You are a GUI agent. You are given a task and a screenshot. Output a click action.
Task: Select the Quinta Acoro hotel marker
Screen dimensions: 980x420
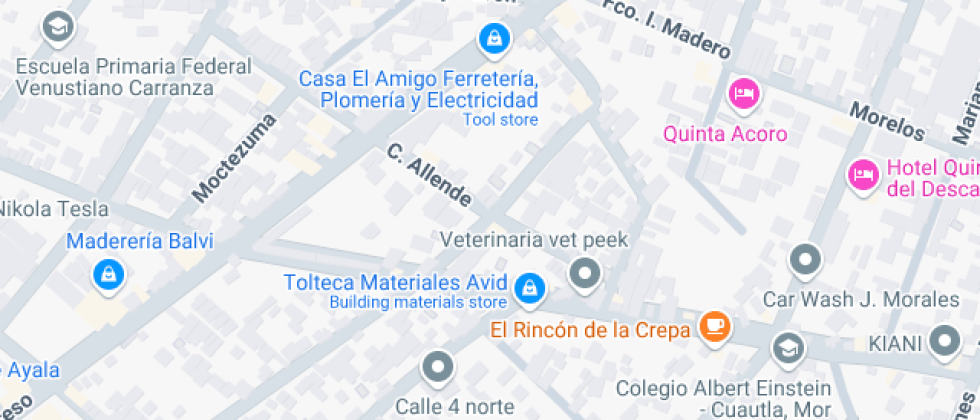(744, 96)
